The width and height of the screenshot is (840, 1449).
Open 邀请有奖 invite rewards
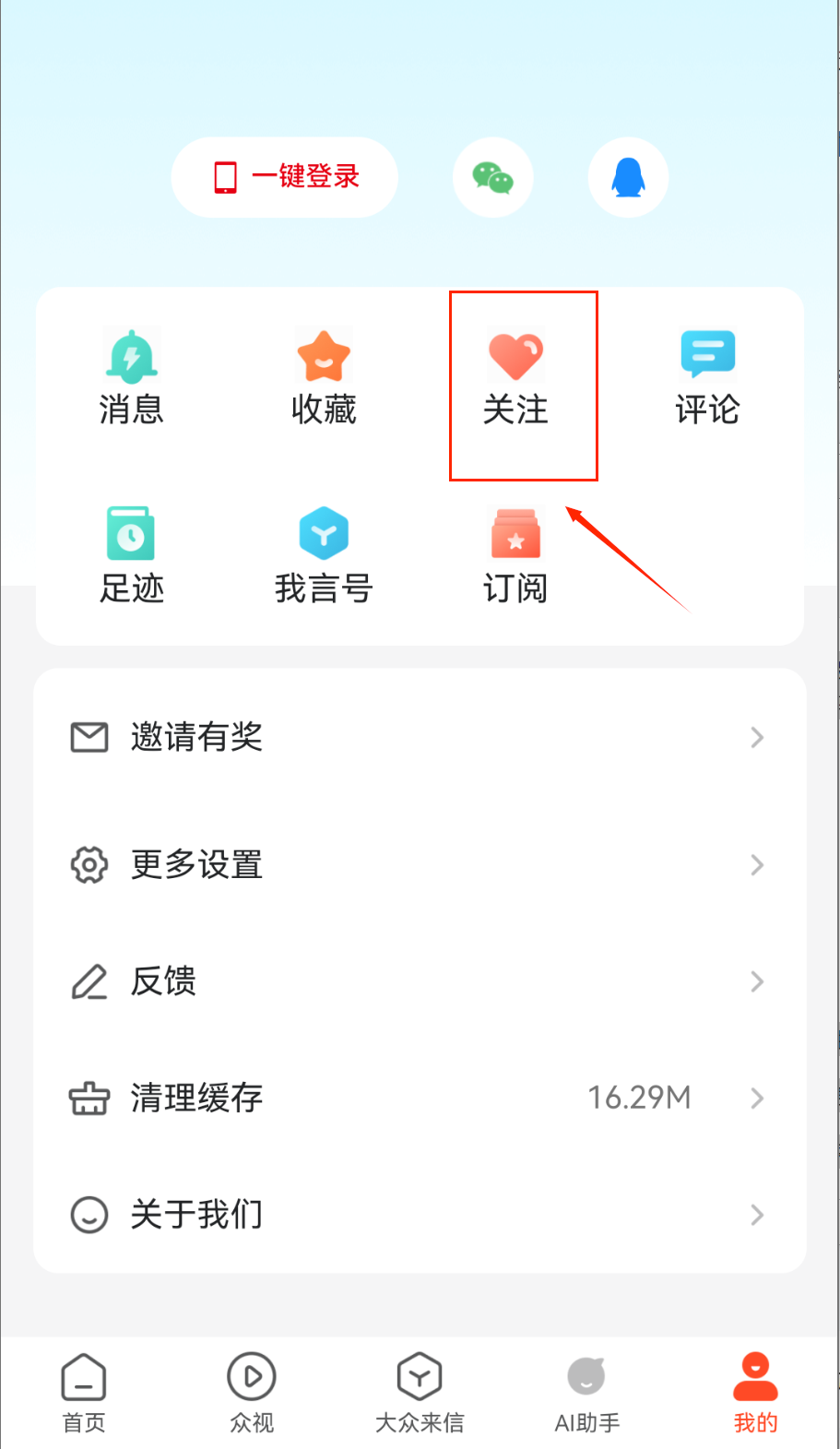click(420, 737)
